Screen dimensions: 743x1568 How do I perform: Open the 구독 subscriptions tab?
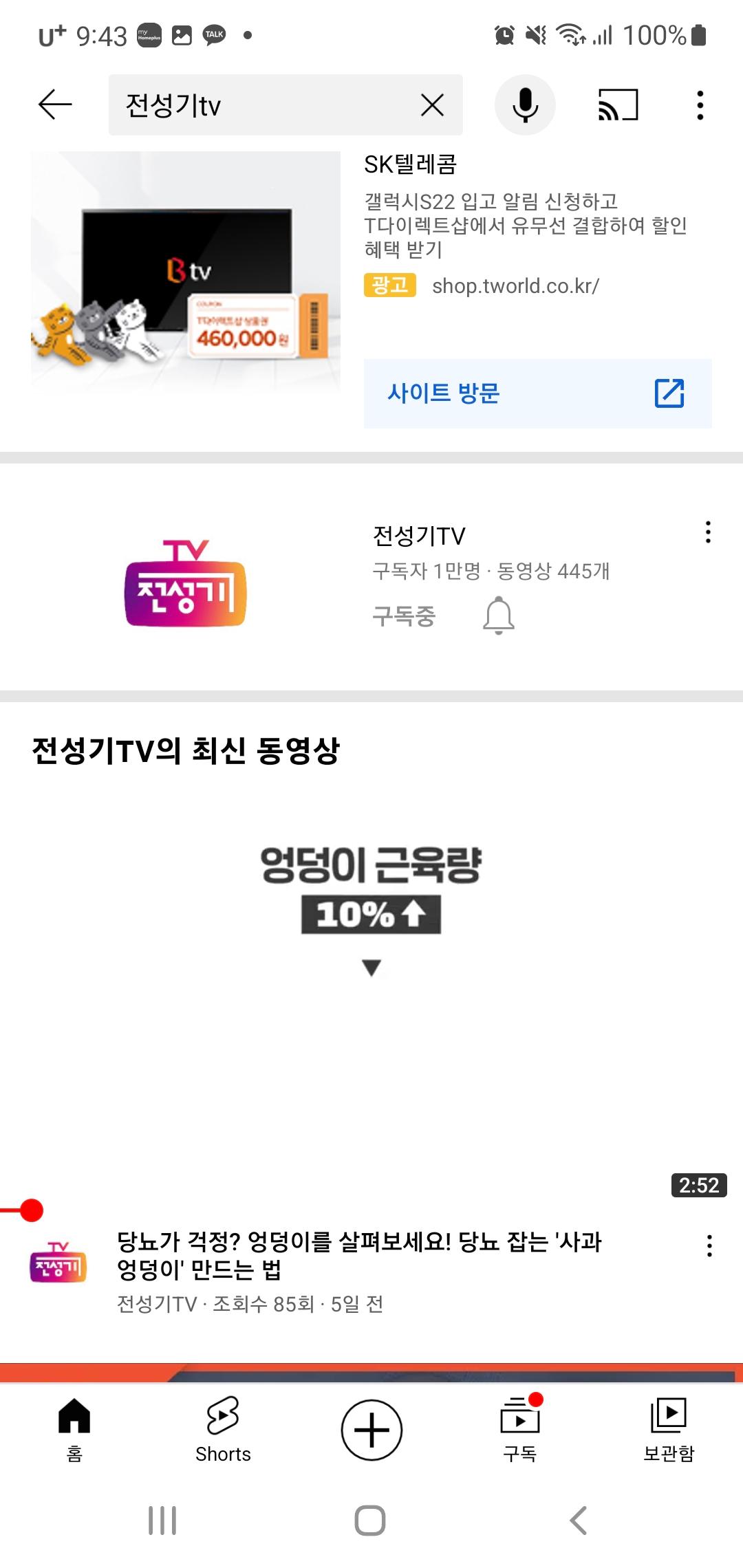520,1430
